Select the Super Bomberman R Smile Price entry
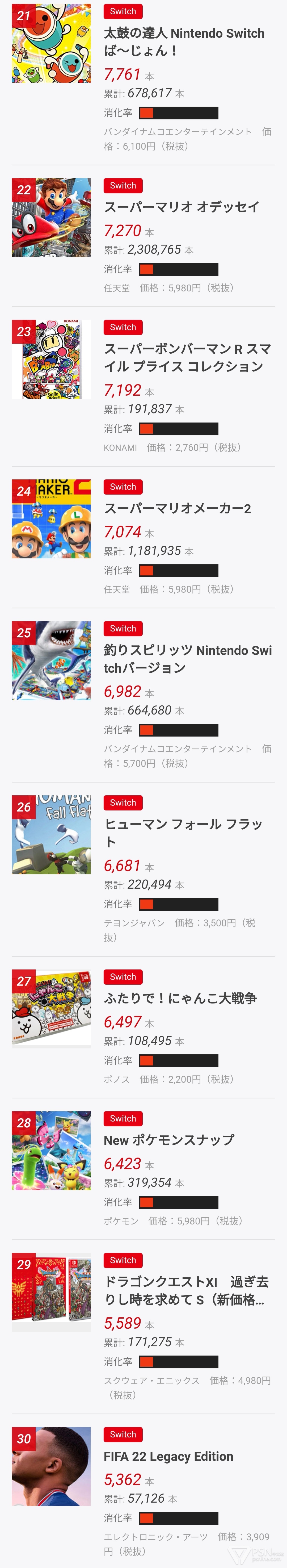The image size is (287, 1568). tap(187, 357)
